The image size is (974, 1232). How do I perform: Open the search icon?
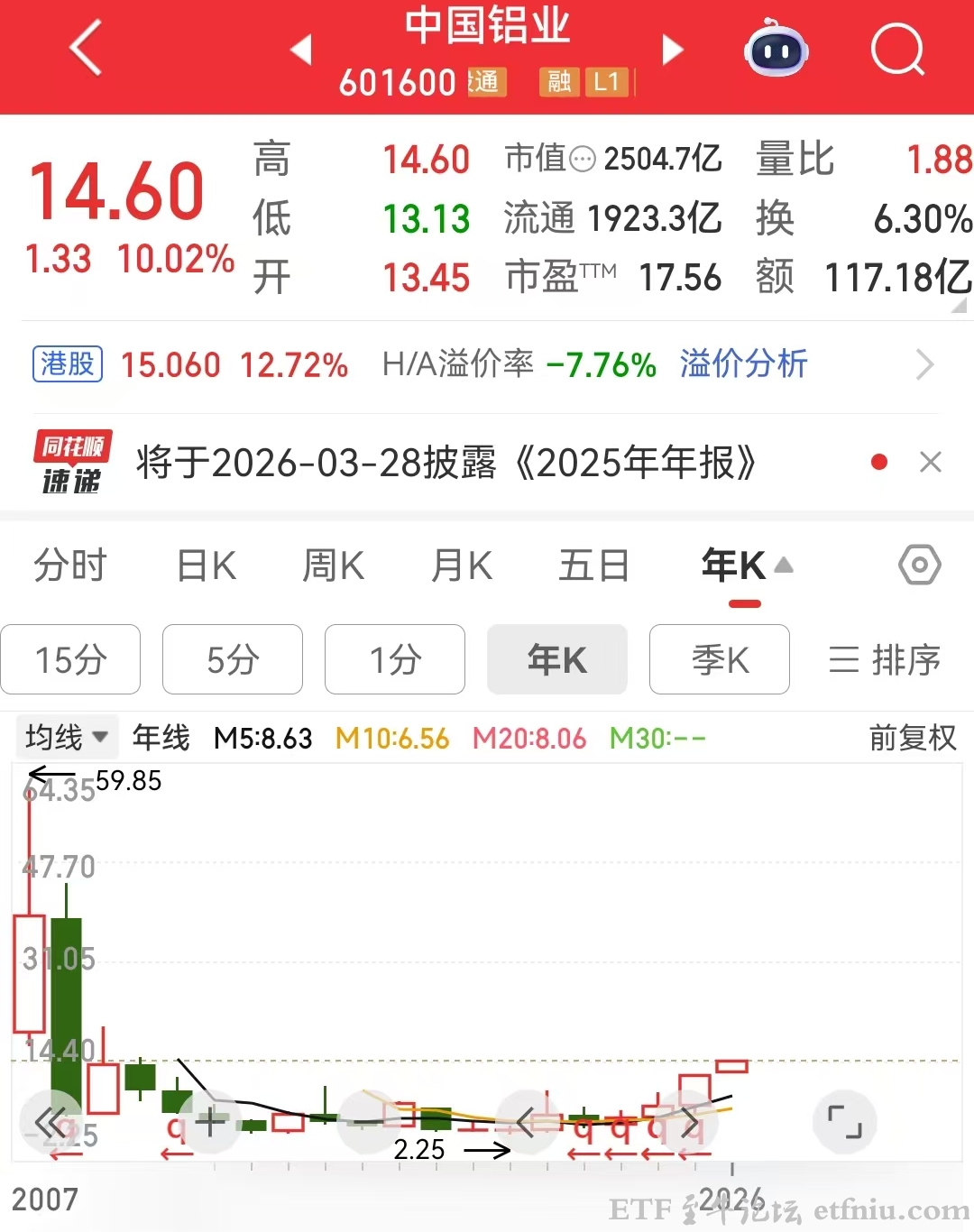897,50
